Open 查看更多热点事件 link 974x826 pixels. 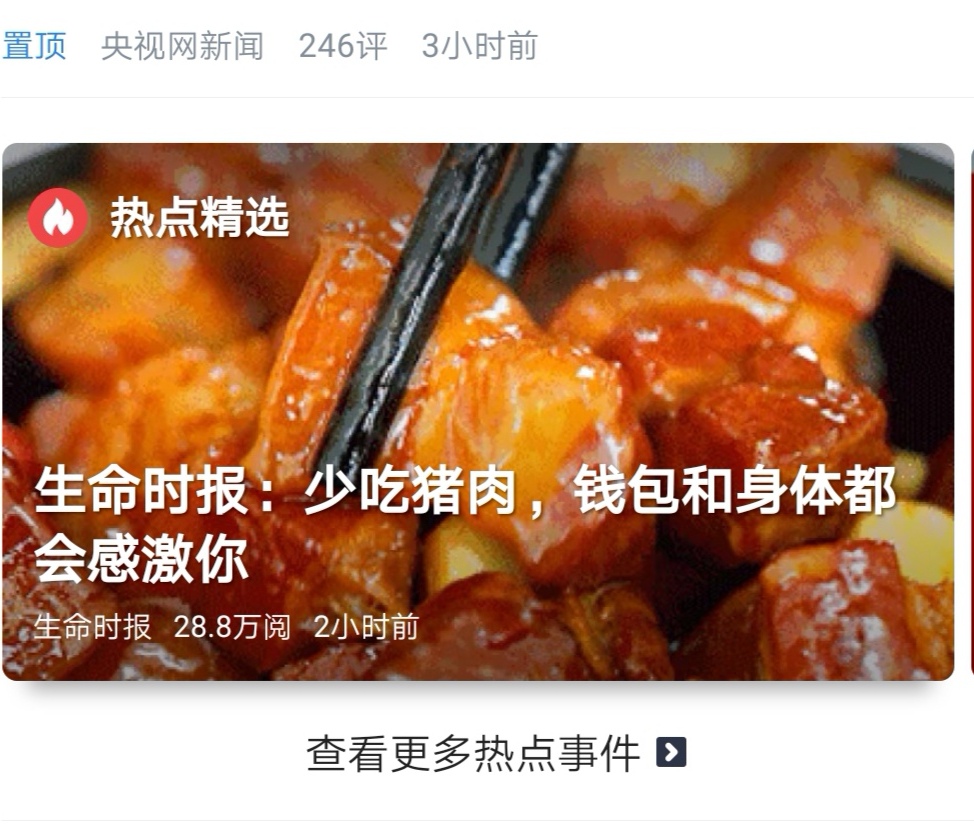[495, 753]
